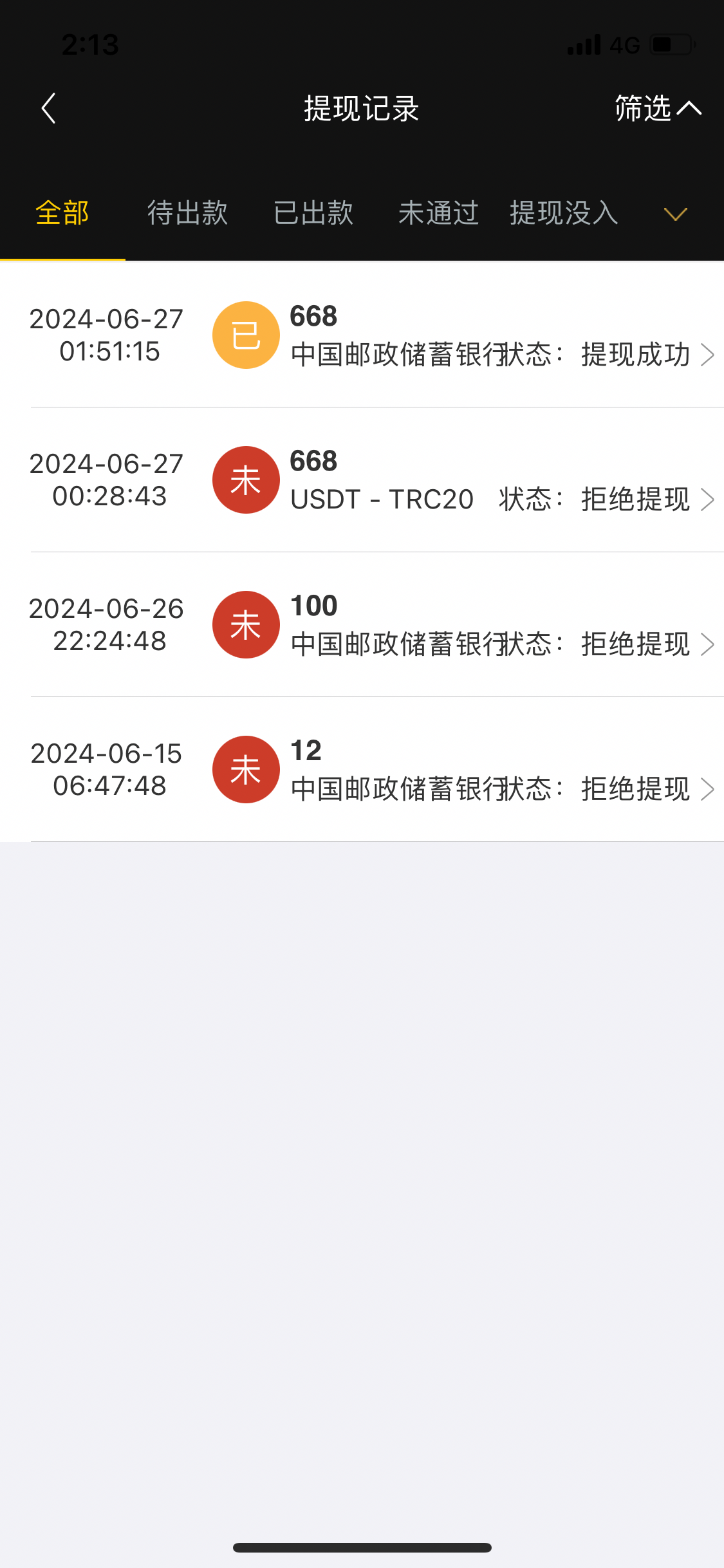Toggle the 提现没入 filter option
The image size is (724, 1568).
click(563, 214)
